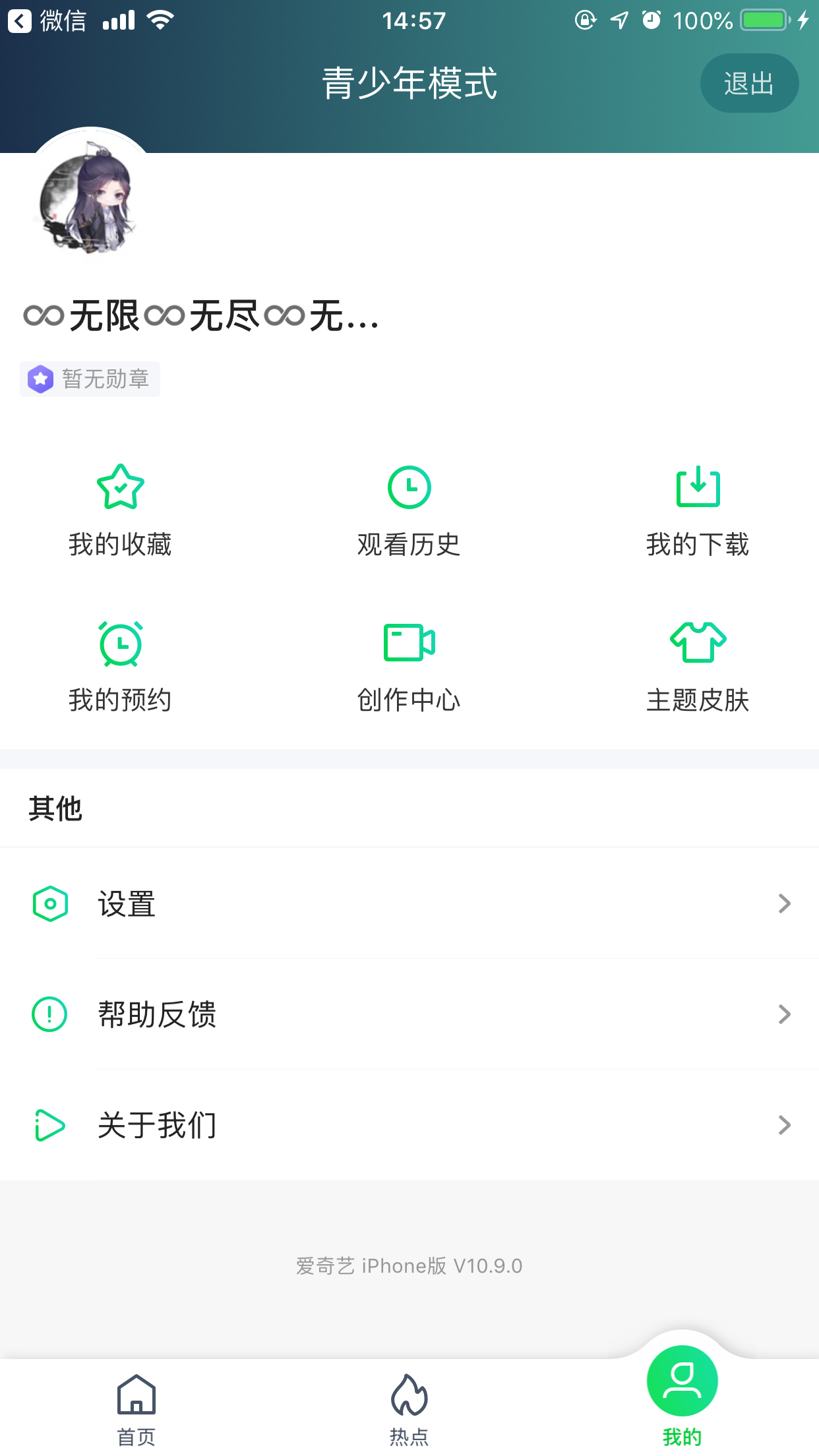Open the 设置 settings hexagon icon
This screenshot has height=1456, width=819.
(x=49, y=904)
